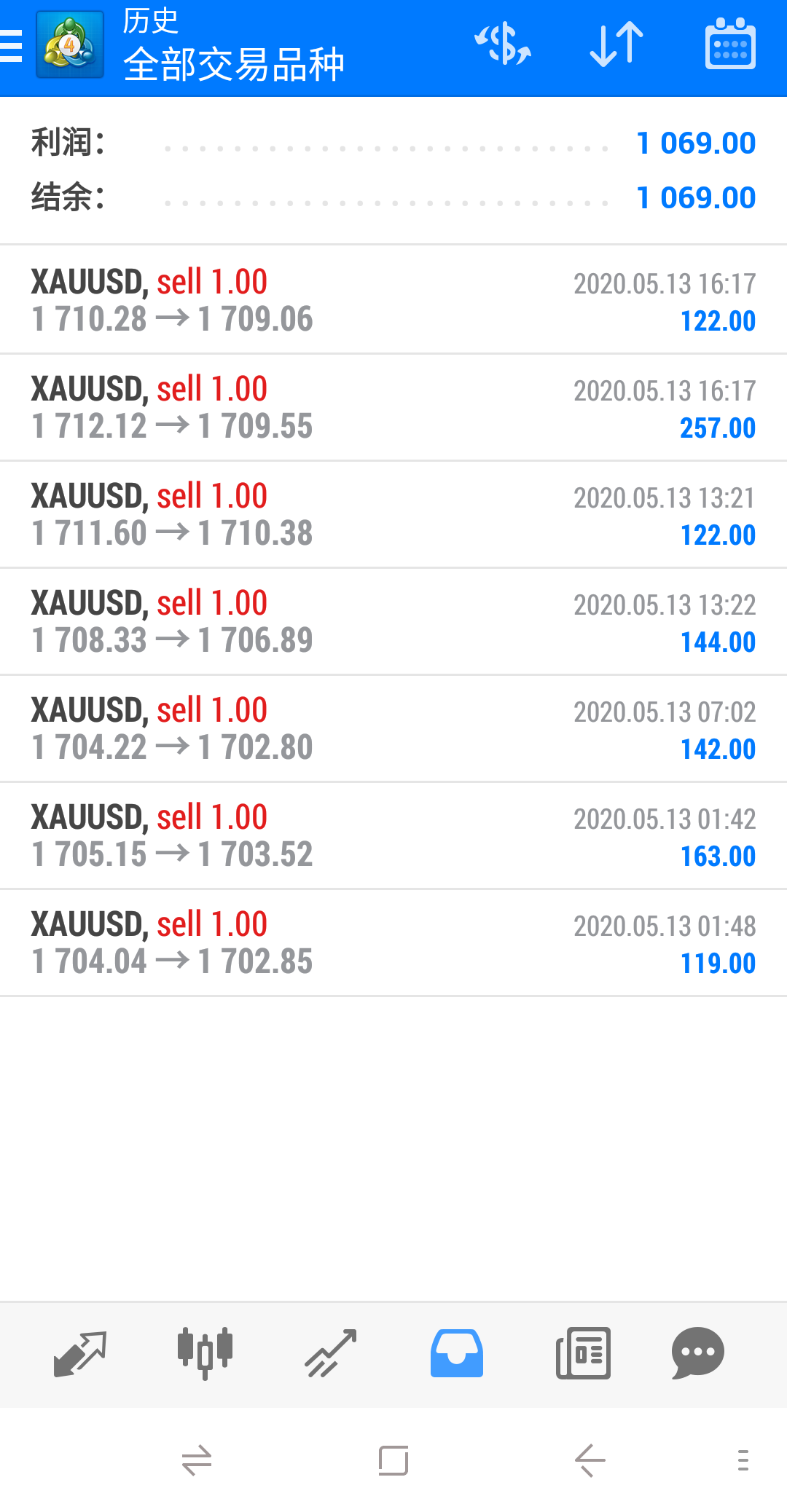Switch to the news tab

583,1354
